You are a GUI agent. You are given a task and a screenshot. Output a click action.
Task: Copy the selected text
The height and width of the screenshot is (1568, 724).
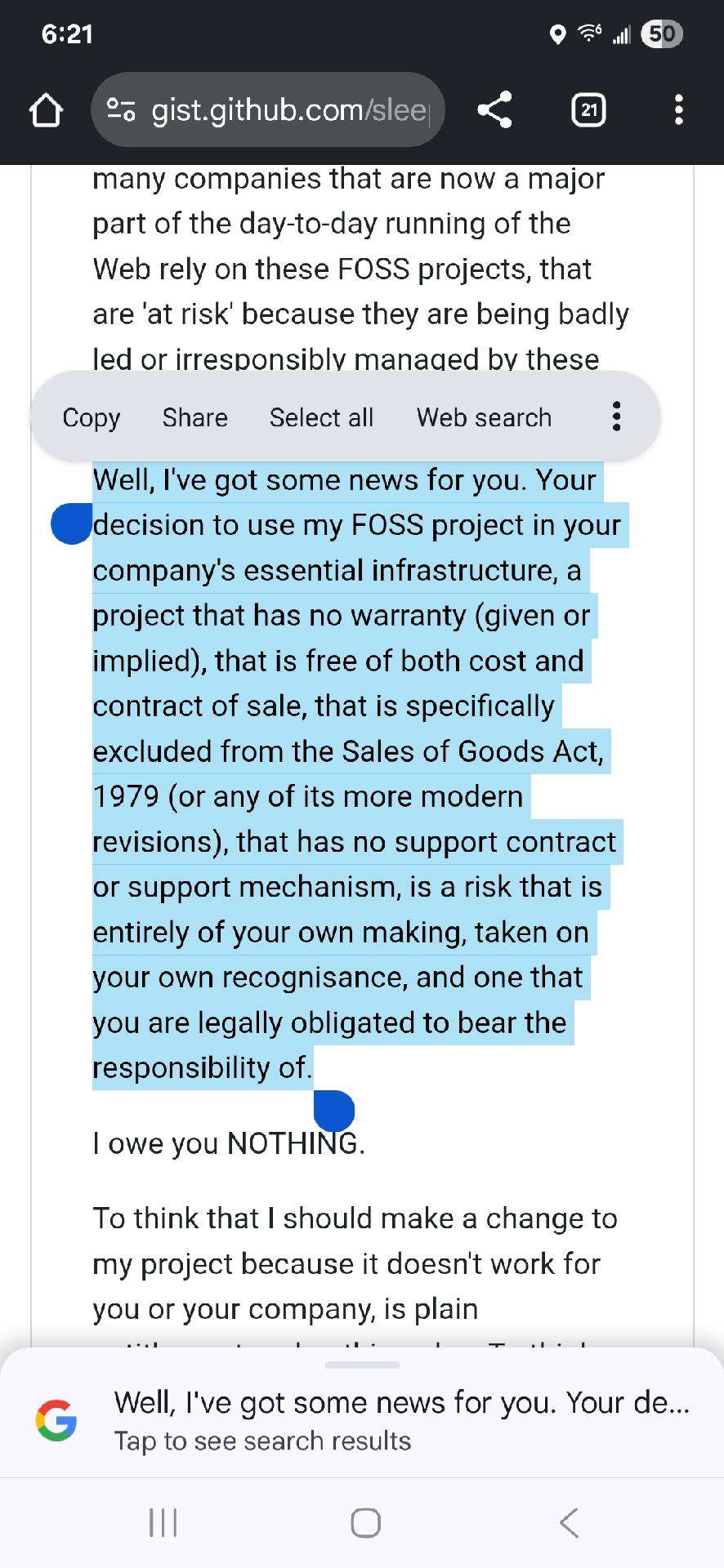pos(92,417)
